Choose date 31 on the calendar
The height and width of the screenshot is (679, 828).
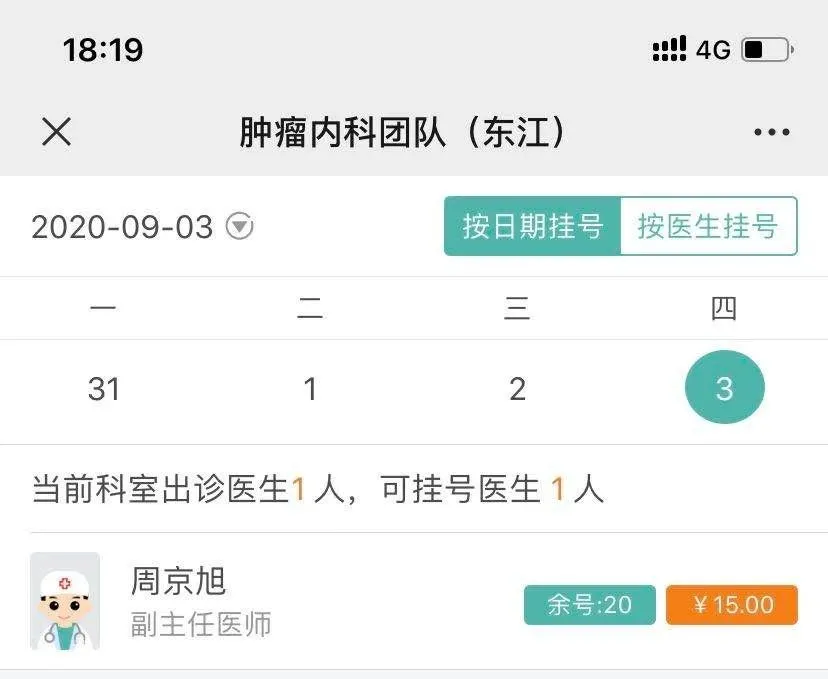click(104, 389)
